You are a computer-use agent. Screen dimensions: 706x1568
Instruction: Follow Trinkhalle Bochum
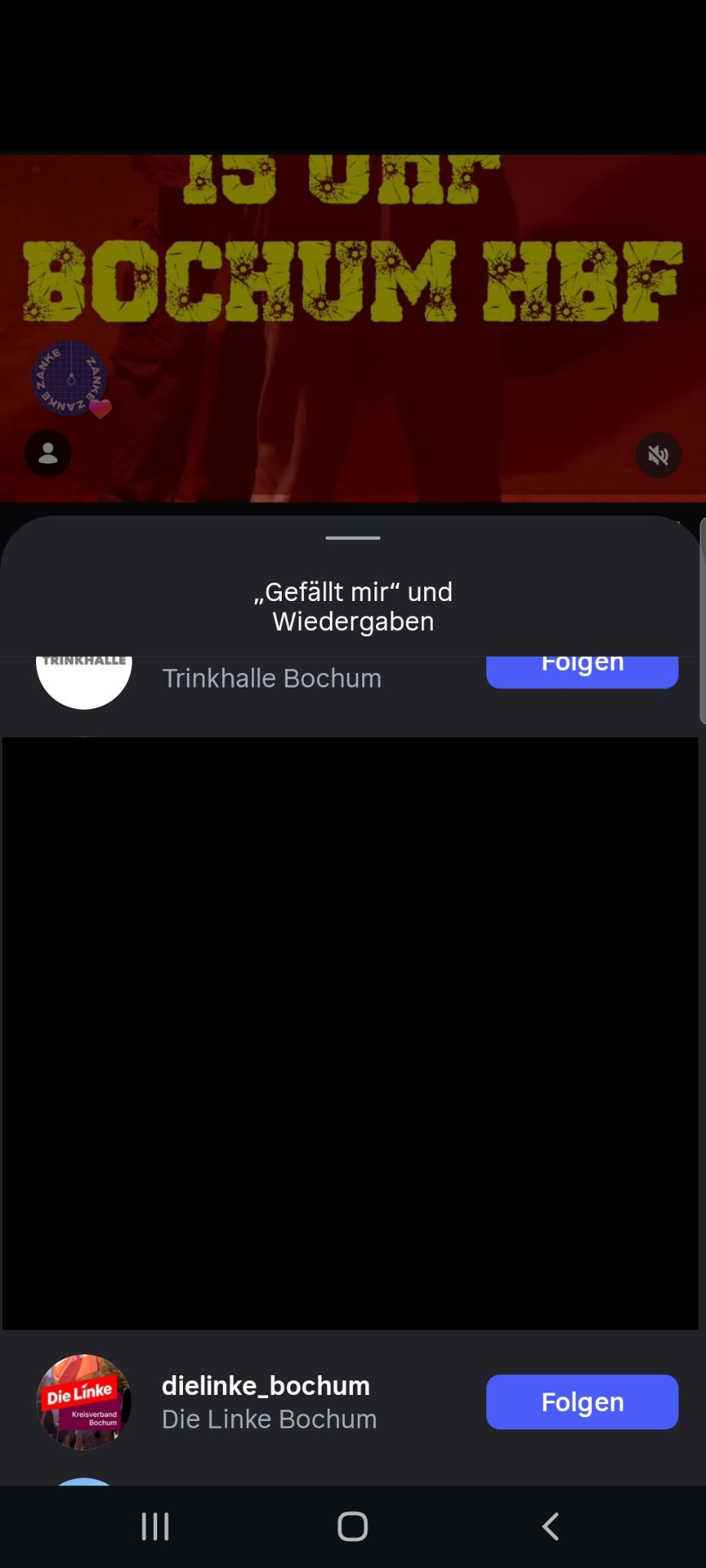pyautogui.click(x=582, y=671)
